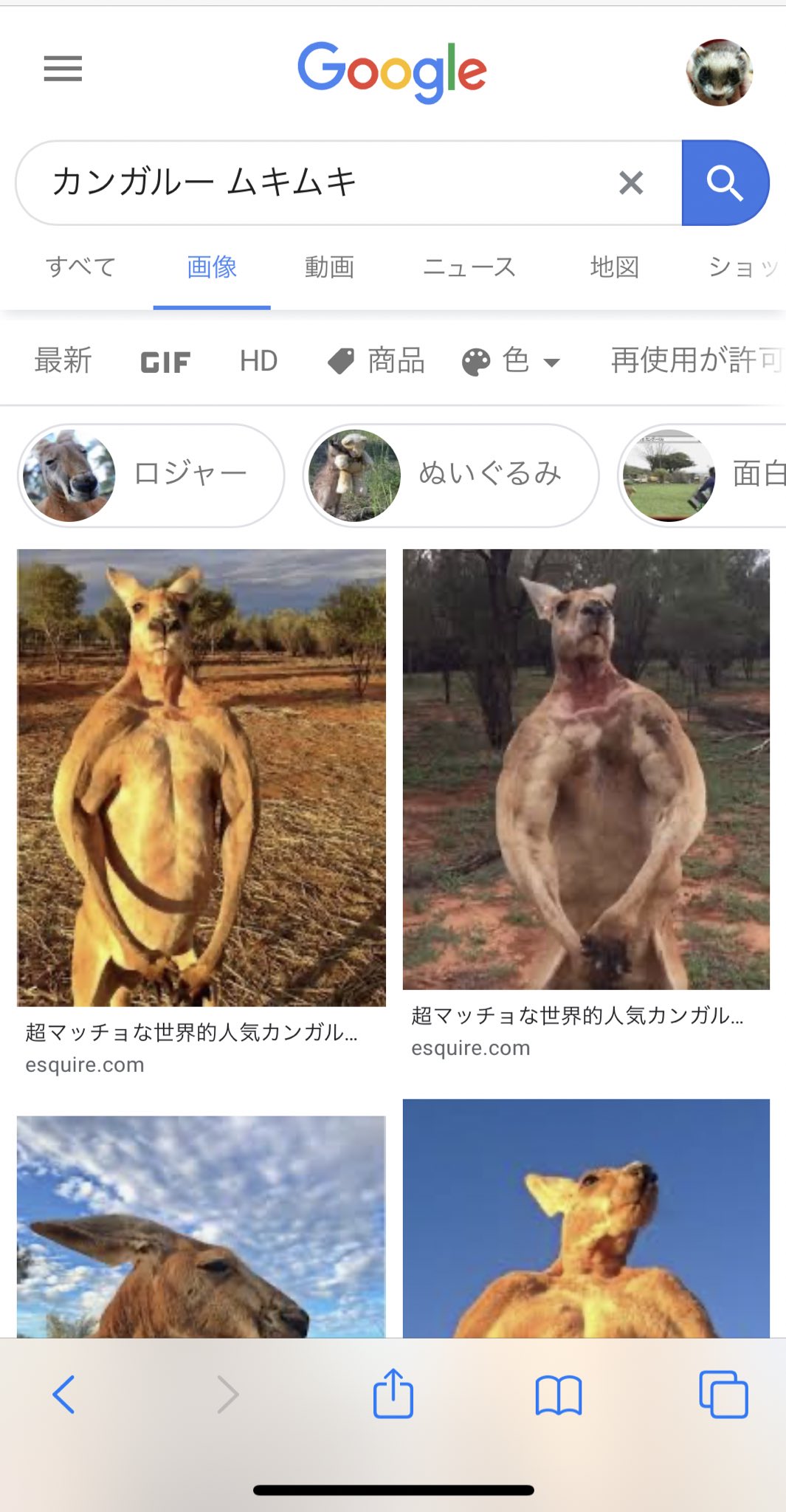The height and width of the screenshot is (1512, 786).
Task: Switch to the 動画 tab
Action: (329, 267)
